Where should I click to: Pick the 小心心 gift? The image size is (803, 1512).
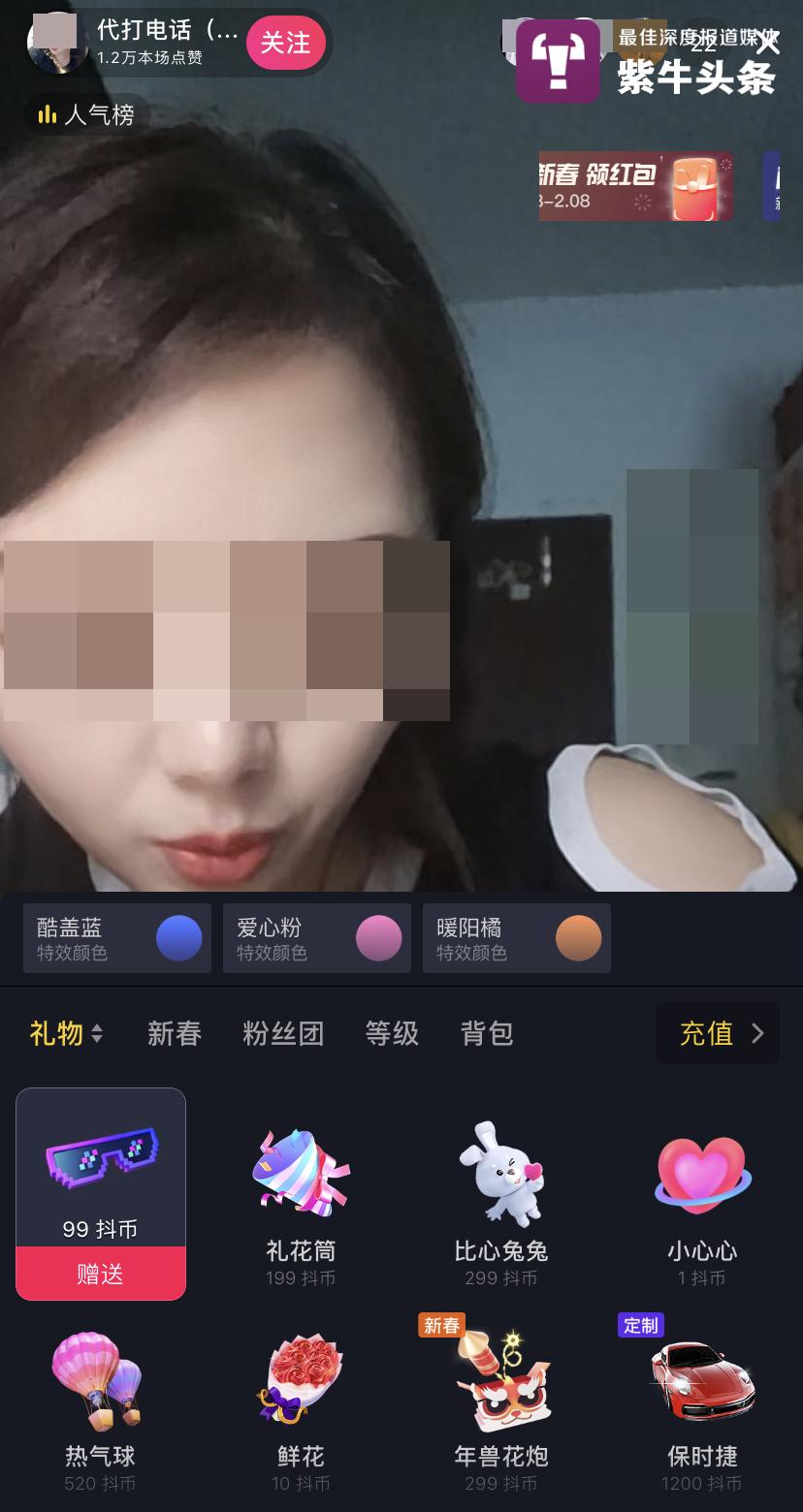pos(701,1202)
